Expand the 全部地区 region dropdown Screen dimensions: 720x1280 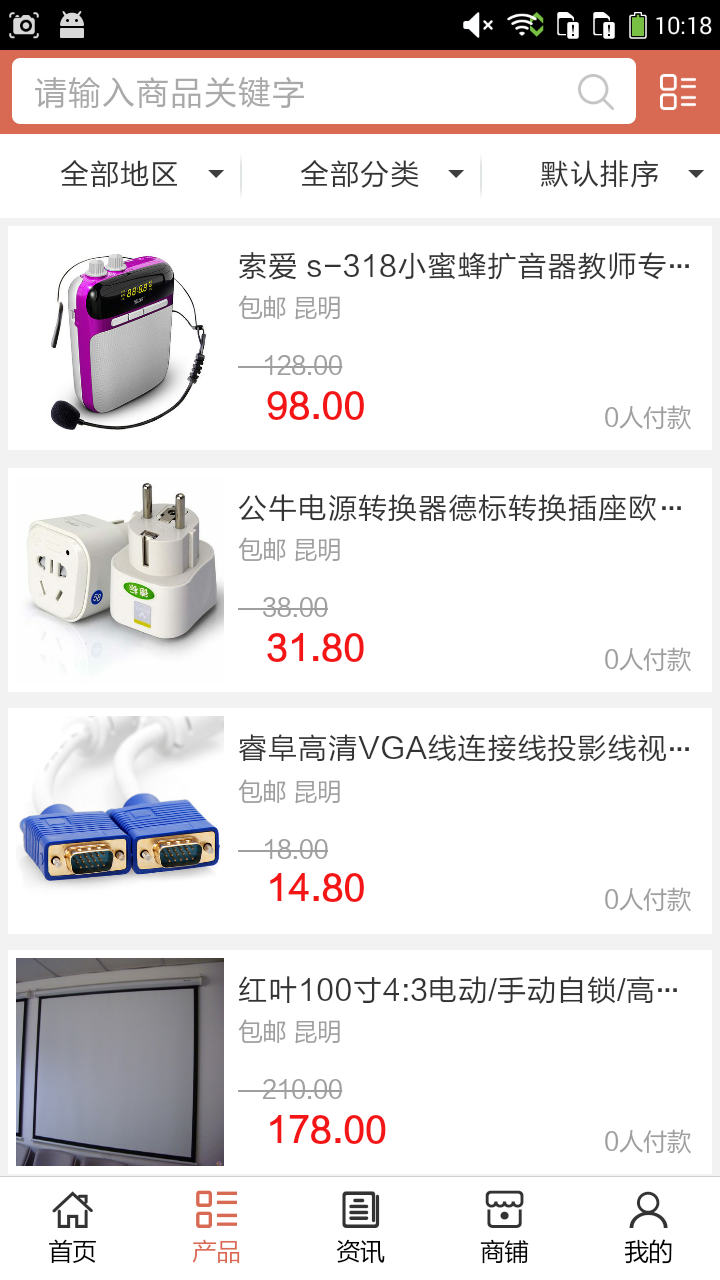(140, 175)
